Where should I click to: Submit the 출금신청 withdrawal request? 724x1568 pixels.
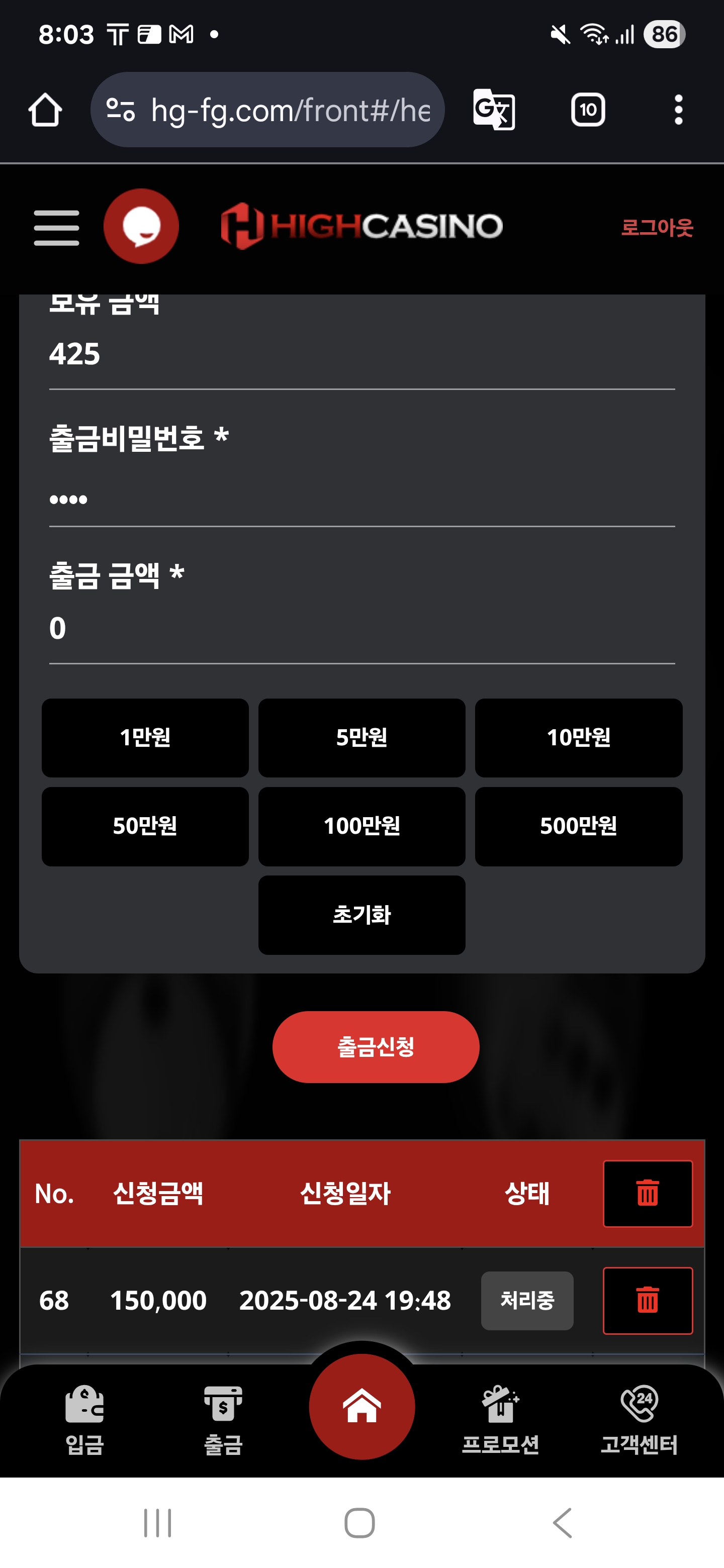(x=376, y=1046)
